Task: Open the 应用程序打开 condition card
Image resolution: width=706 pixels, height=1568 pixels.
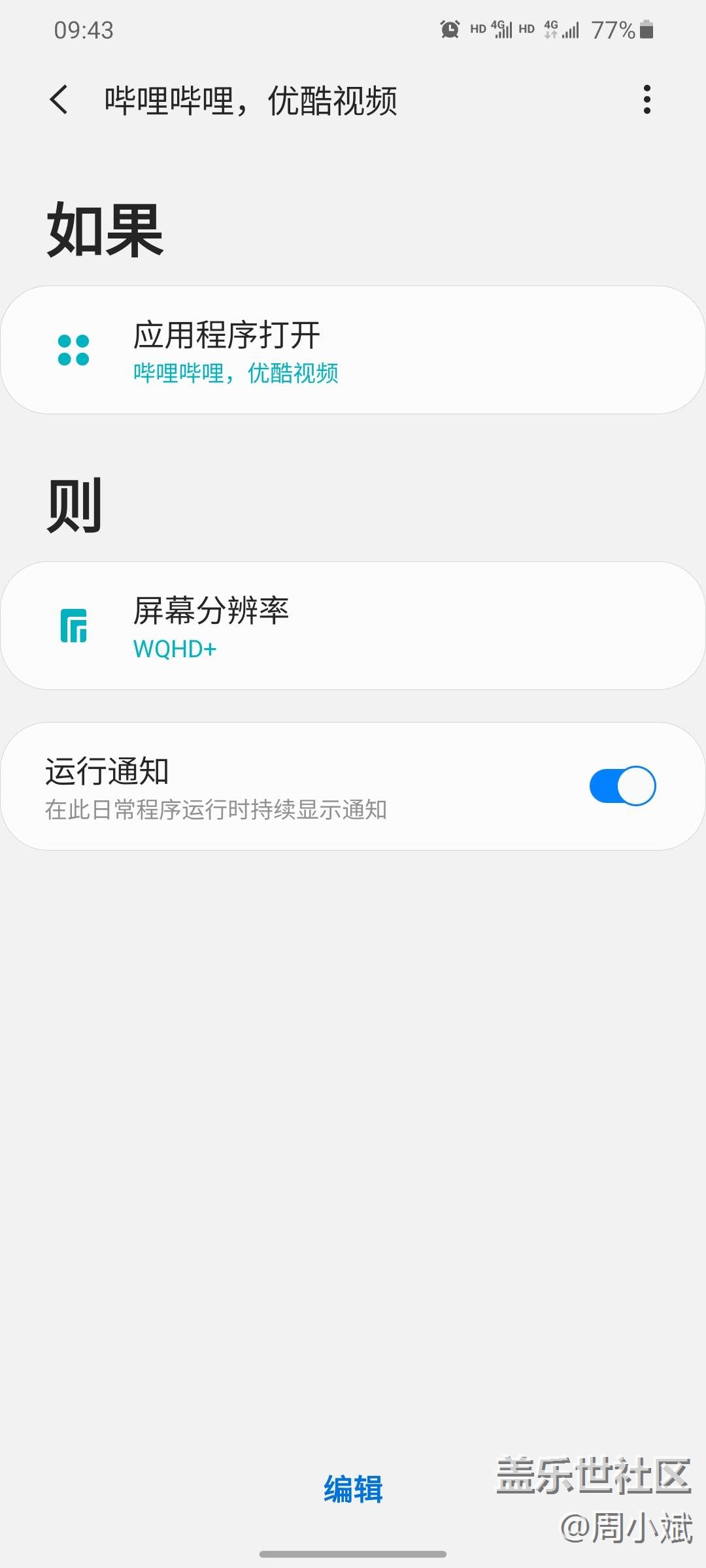Action: (x=353, y=350)
